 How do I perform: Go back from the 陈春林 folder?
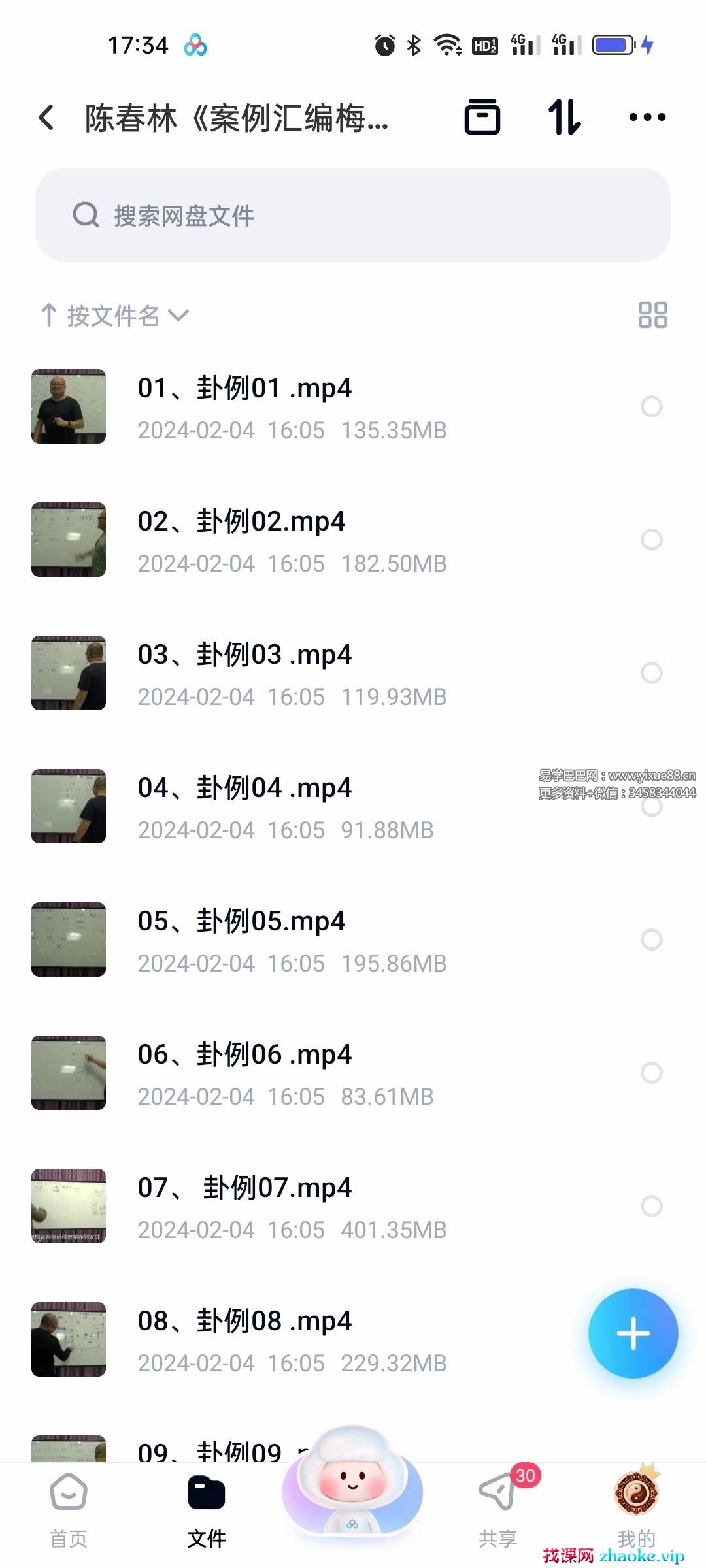point(46,118)
